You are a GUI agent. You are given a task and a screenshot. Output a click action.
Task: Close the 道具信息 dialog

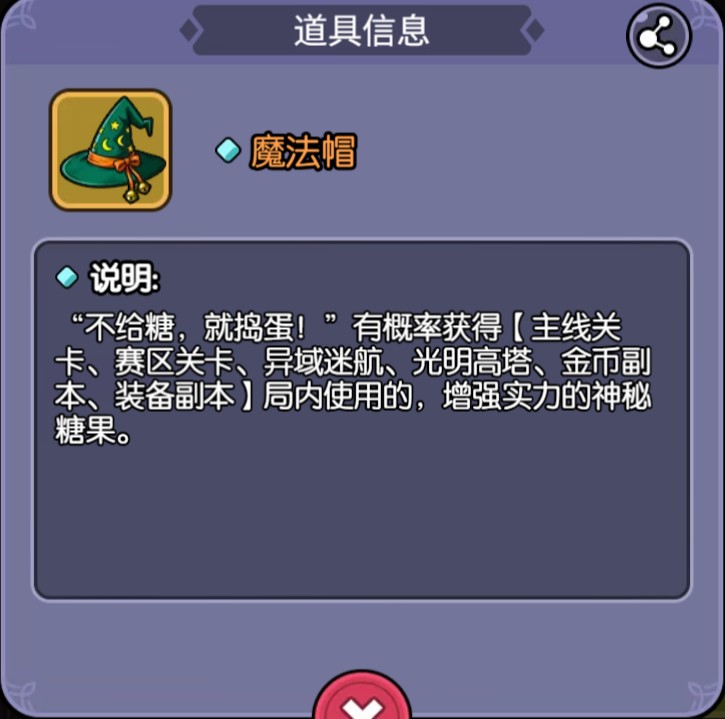pos(361,702)
